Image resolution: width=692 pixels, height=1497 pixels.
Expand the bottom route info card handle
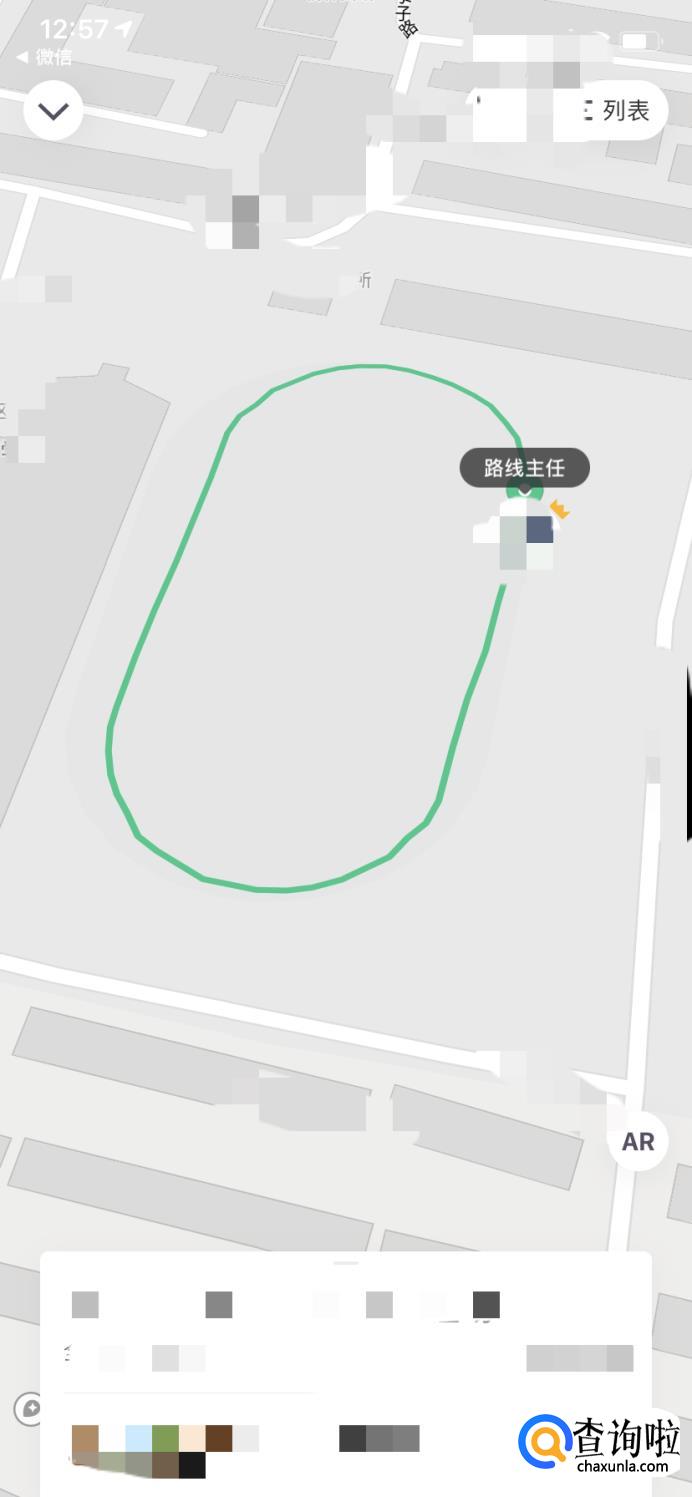pyautogui.click(x=346, y=1263)
